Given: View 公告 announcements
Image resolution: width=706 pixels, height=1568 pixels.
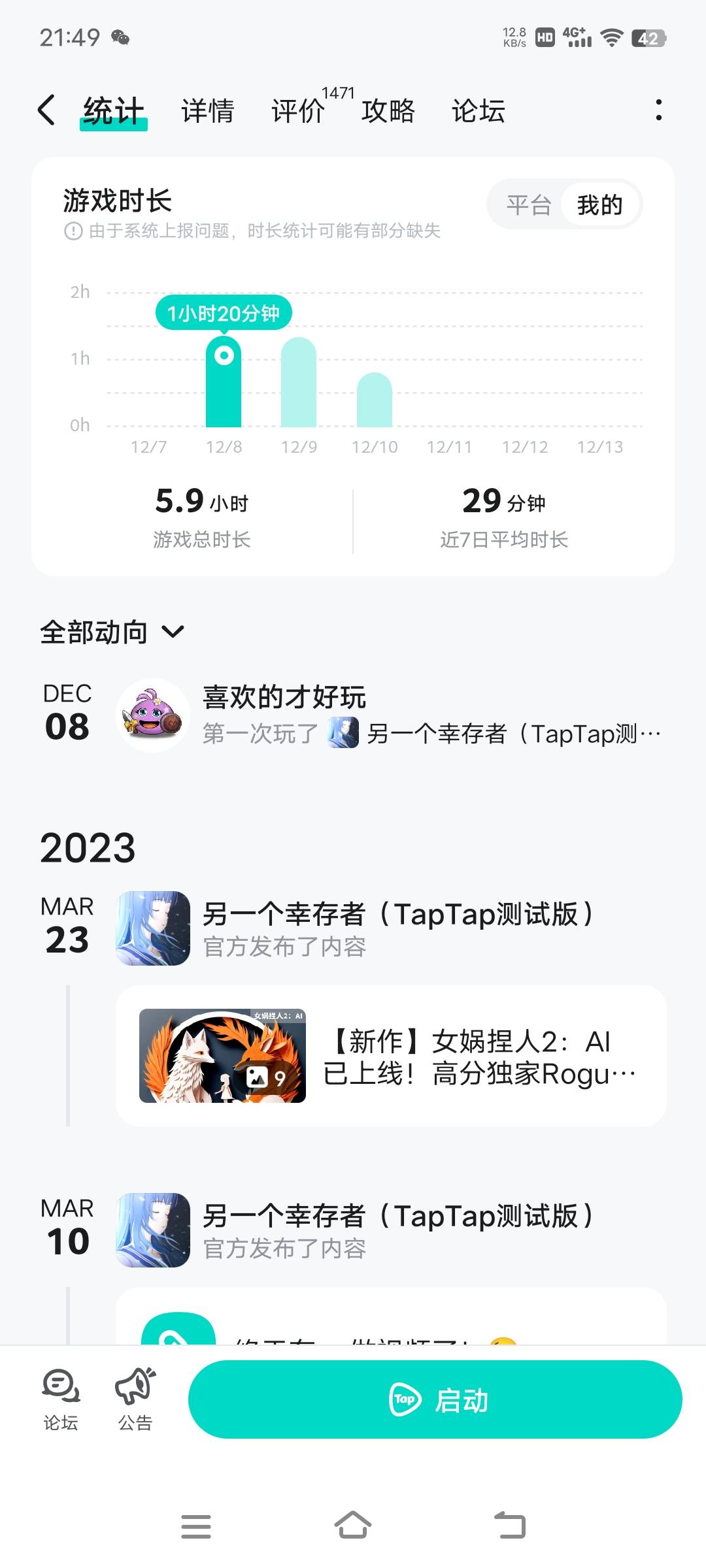Looking at the screenshot, I should pos(135,1399).
